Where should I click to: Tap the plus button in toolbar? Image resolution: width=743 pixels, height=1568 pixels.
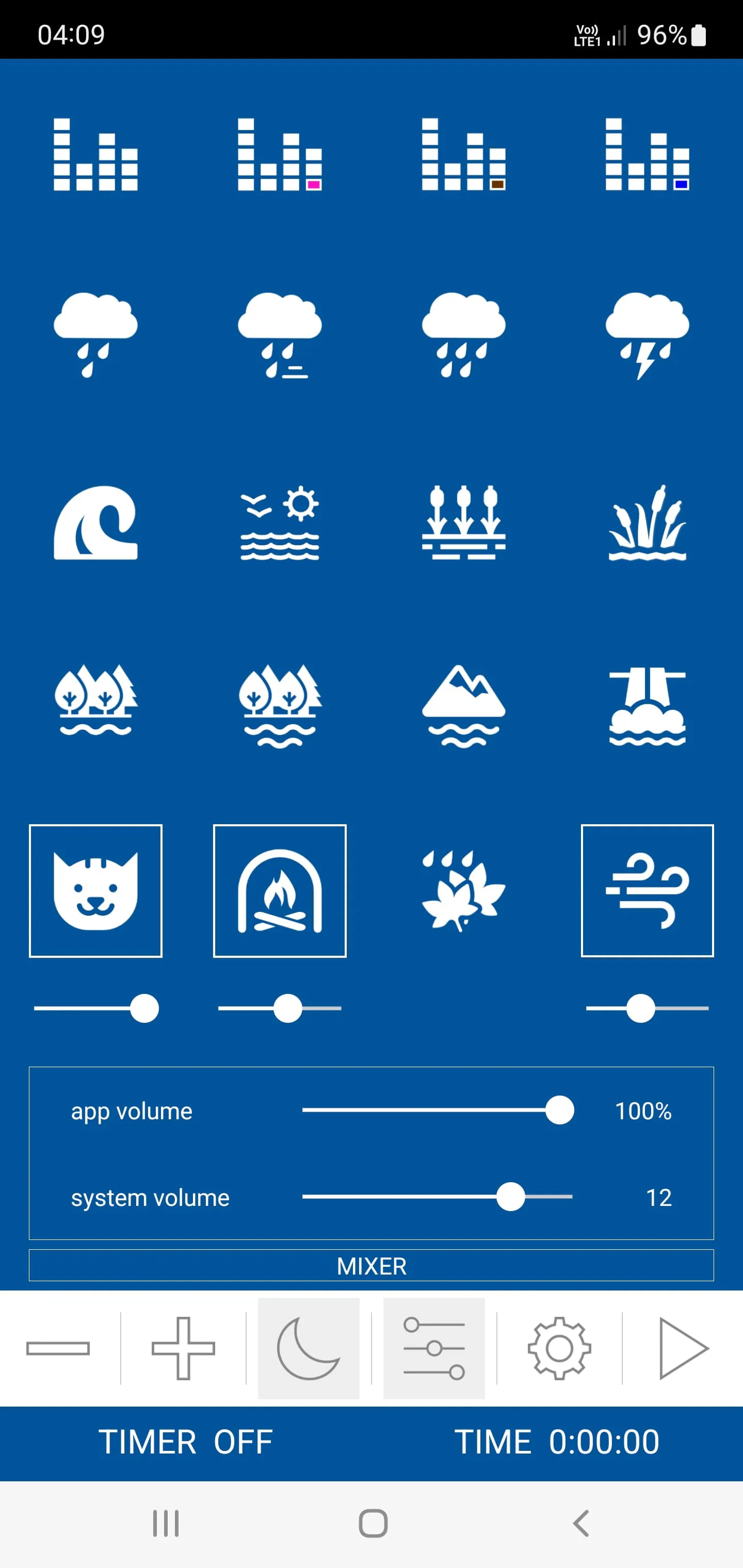pos(183,1348)
